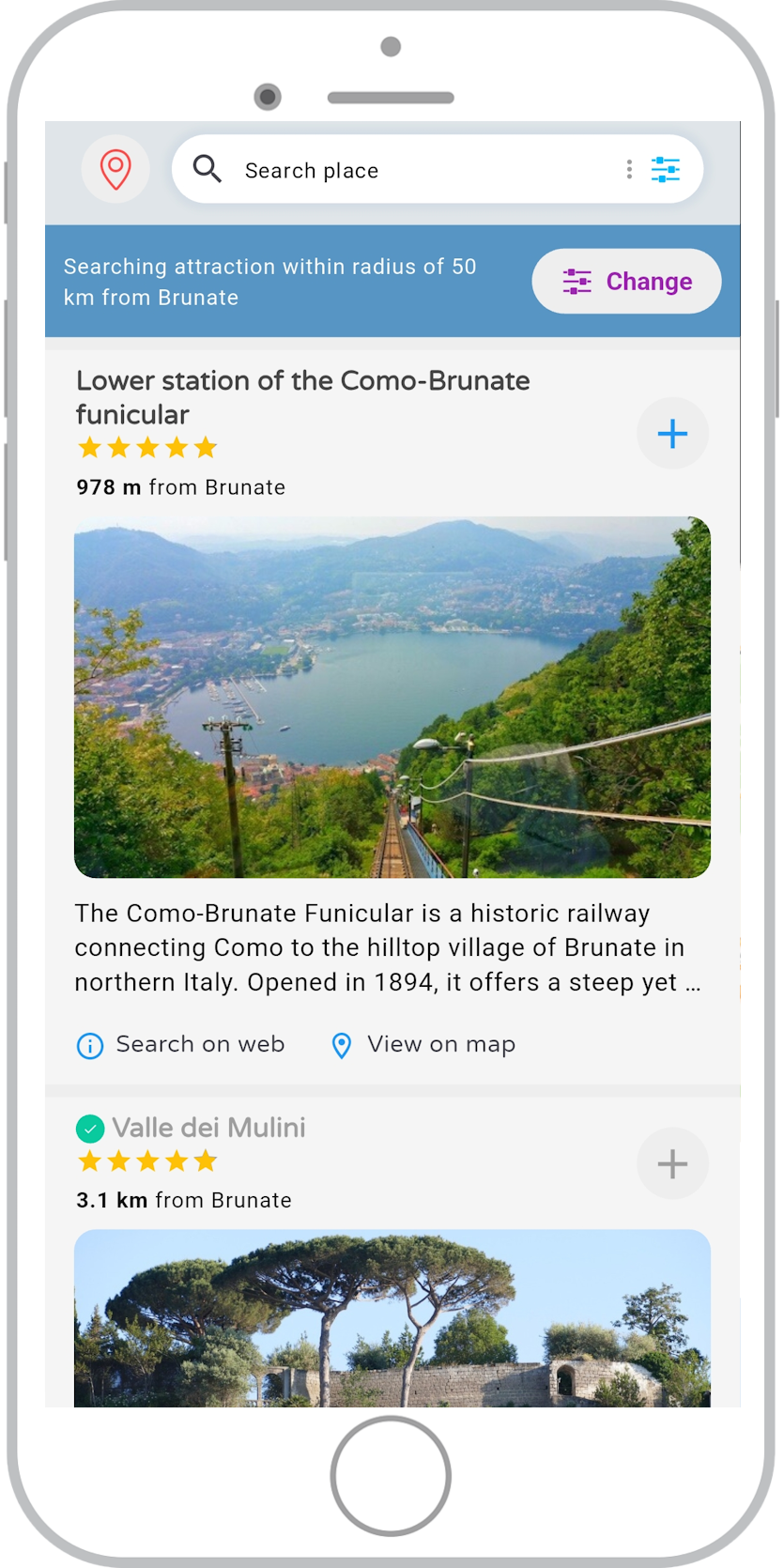View funicular station on map
Image resolution: width=784 pixels, height=1568 pixels.
click(423, 1044)
